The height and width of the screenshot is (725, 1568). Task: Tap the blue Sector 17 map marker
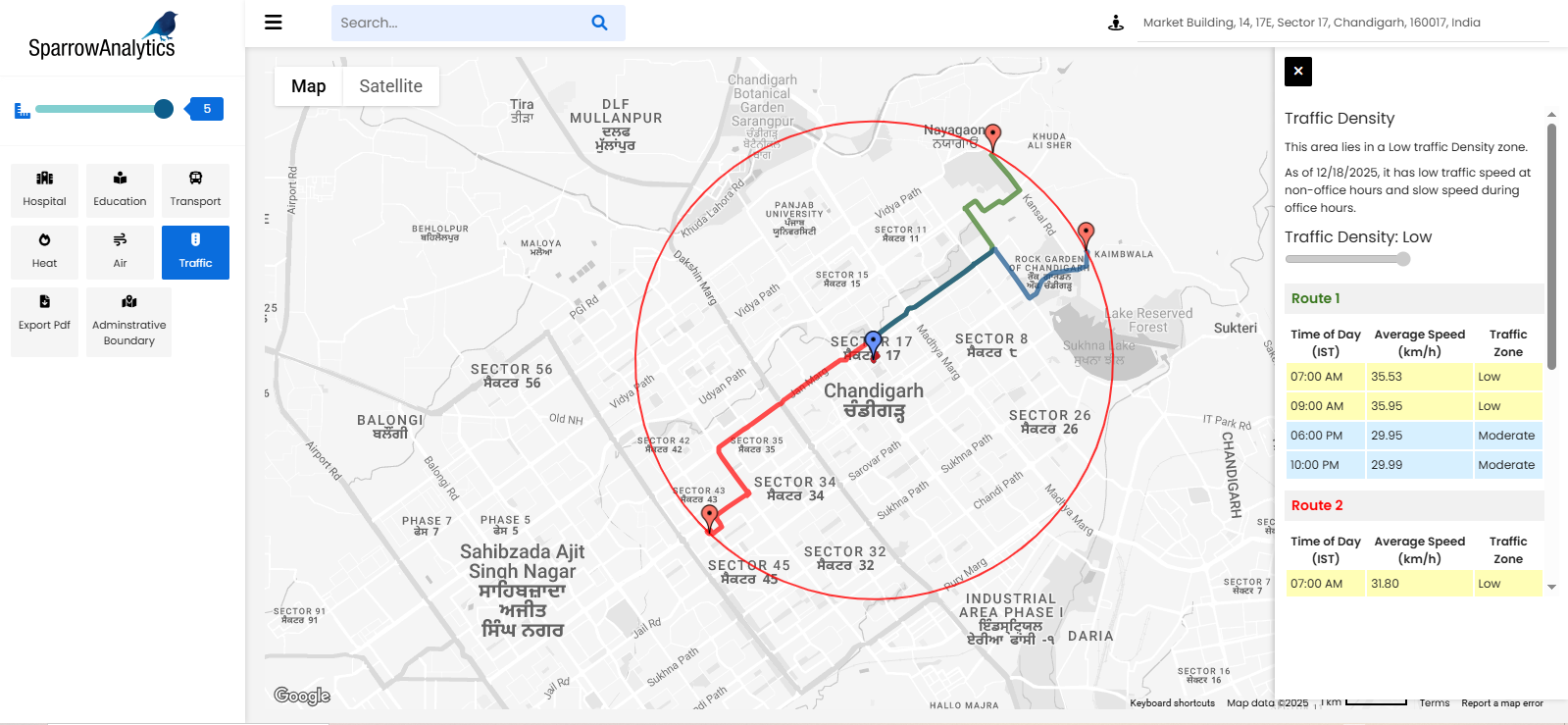pos(874,342)
